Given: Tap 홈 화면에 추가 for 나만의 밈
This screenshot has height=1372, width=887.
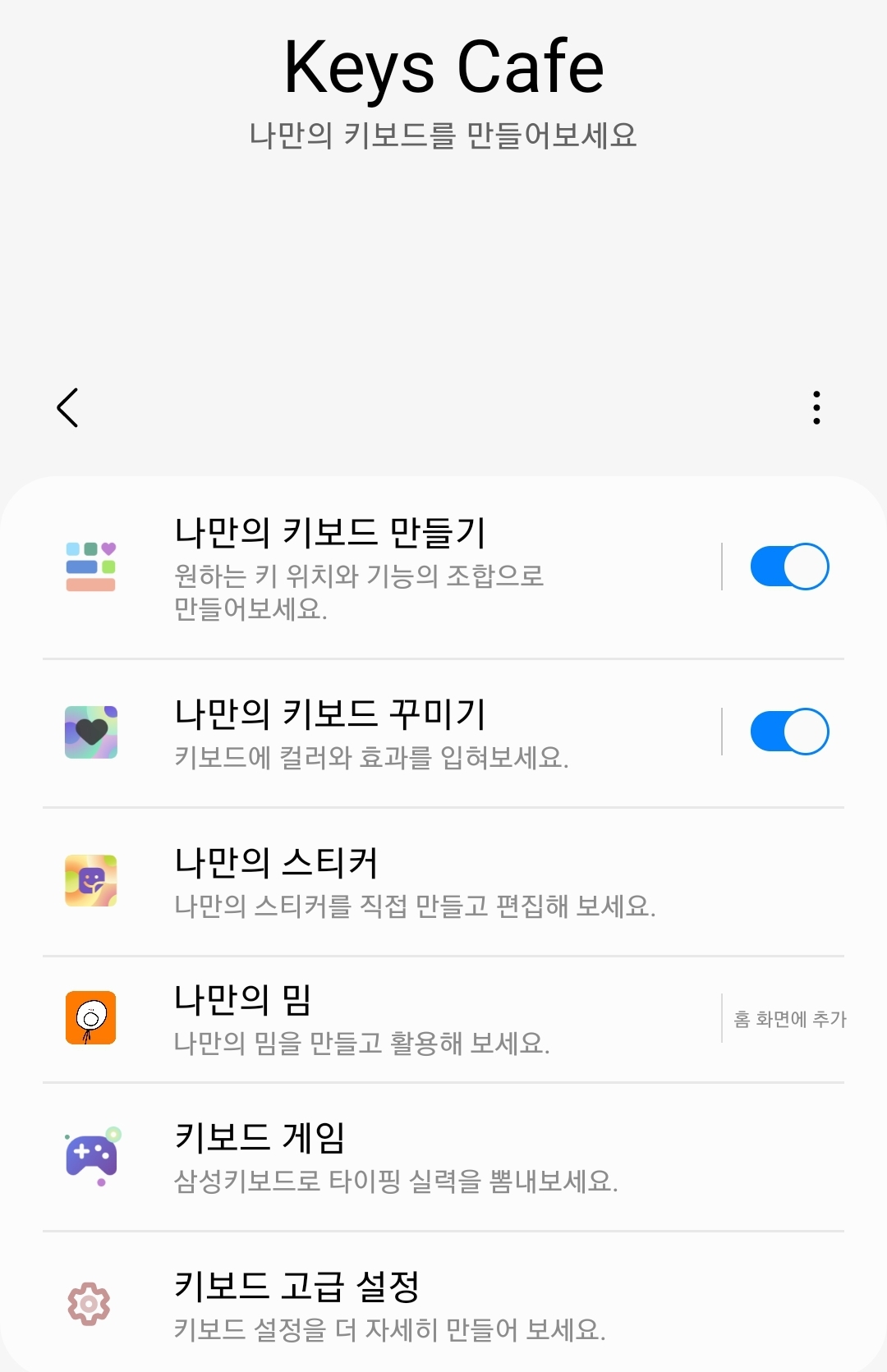Looking at the screenshot, I should point(789,1019).
